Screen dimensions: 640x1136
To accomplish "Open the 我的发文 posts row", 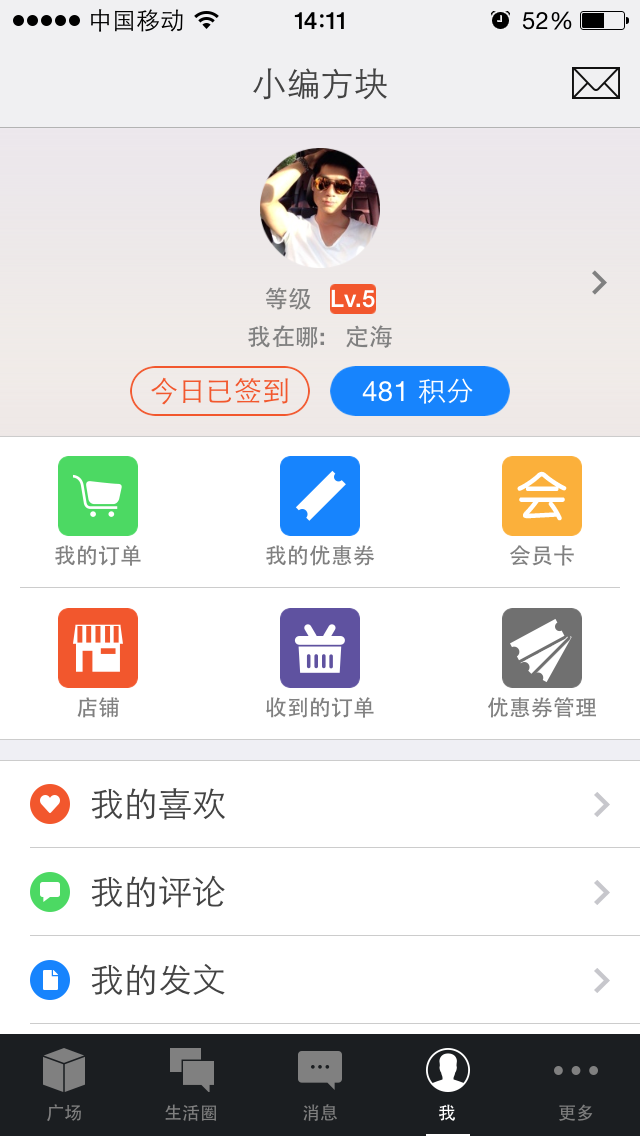I will 320,980.
